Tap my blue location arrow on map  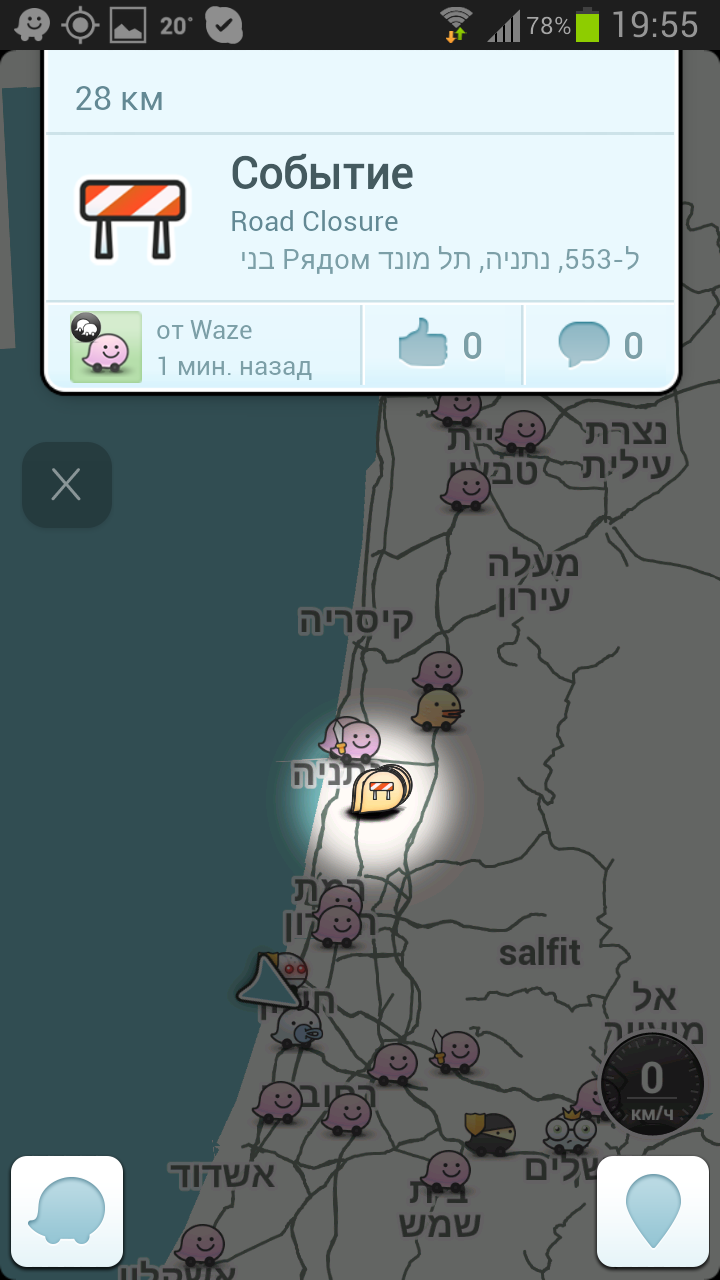pos(268,981)
